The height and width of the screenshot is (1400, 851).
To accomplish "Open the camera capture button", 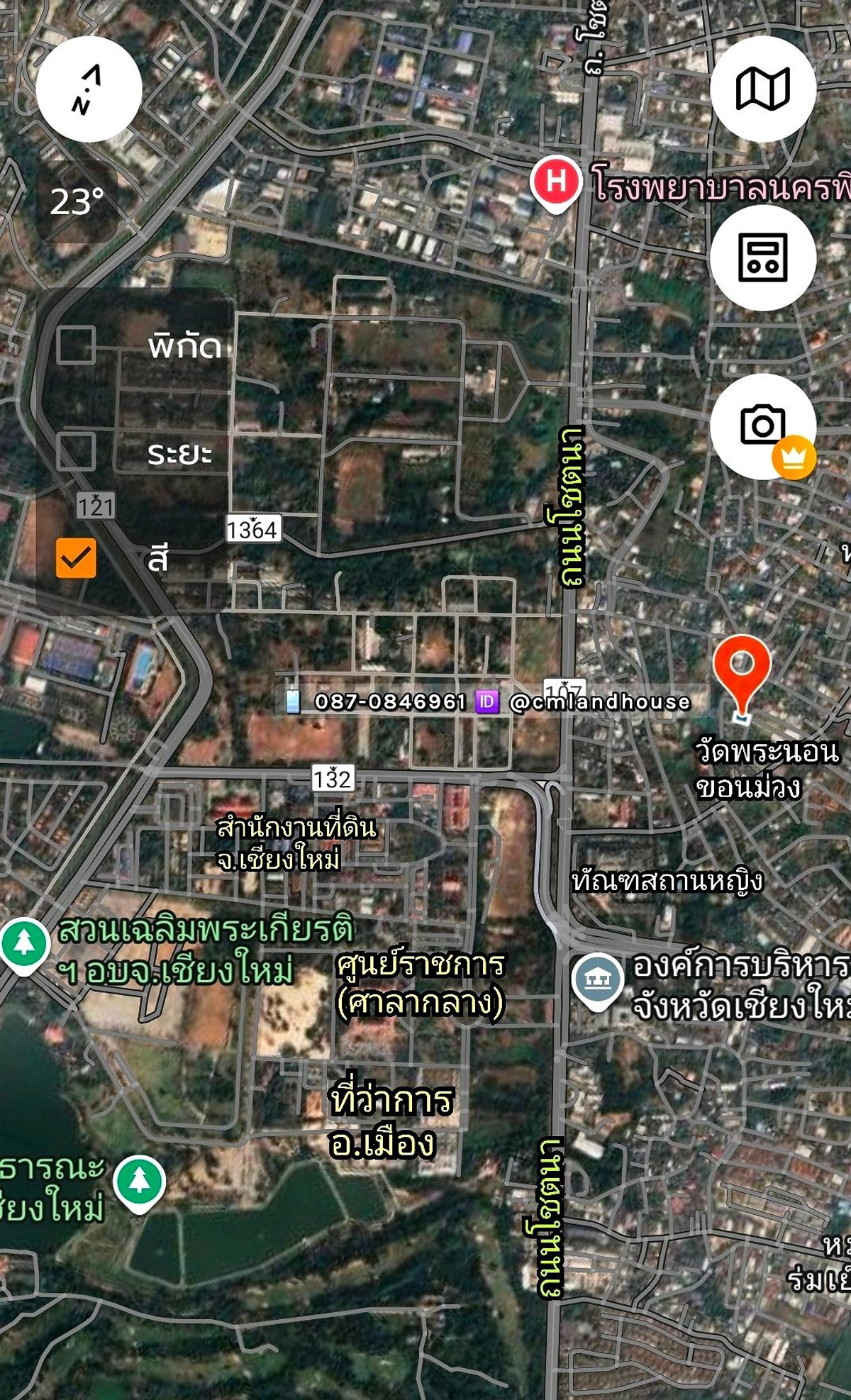I will coord(762,426).
